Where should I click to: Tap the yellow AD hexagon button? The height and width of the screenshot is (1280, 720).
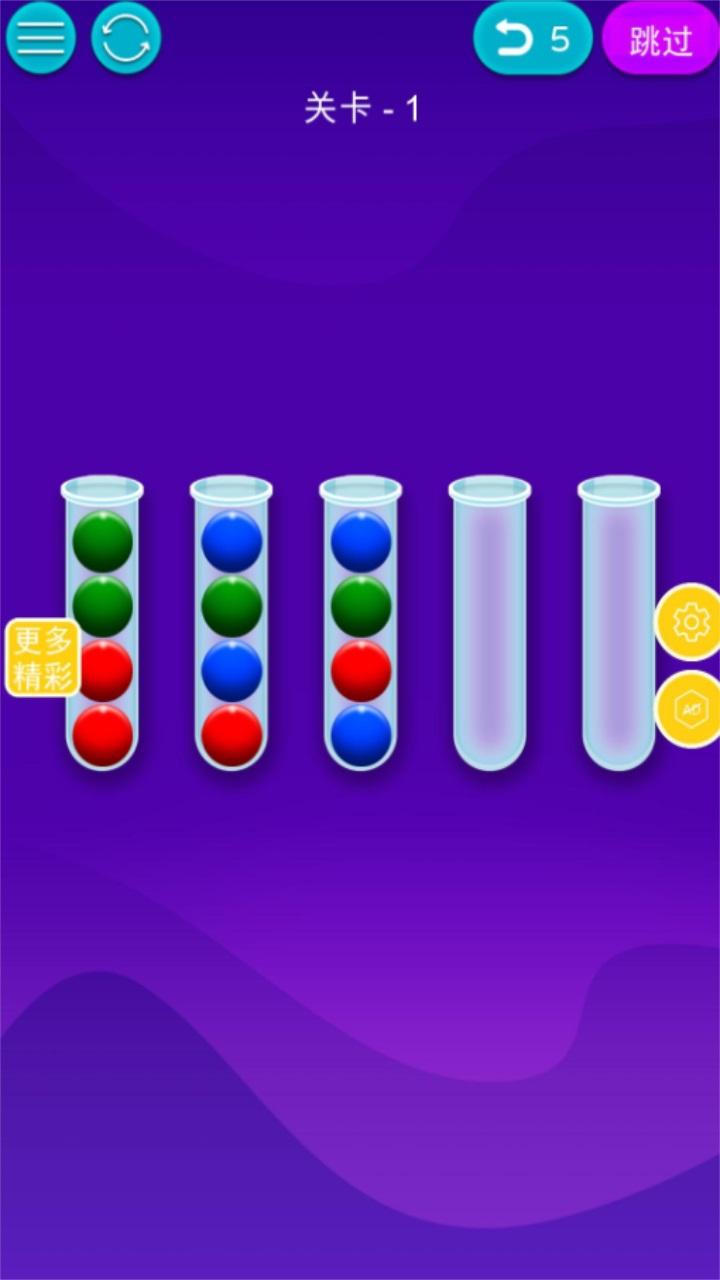coord(690,709)
